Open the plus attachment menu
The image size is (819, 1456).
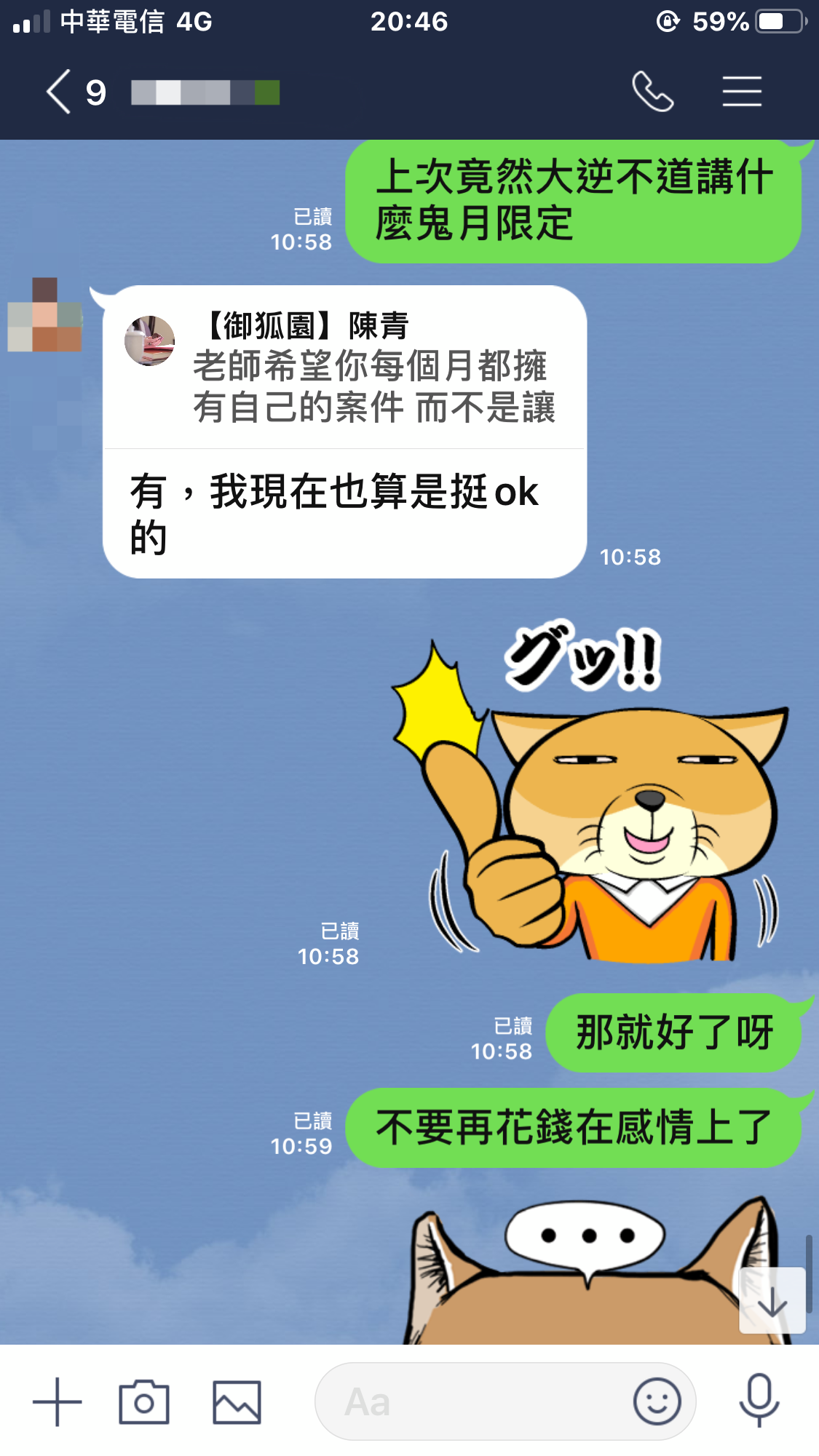[58, 1401]
